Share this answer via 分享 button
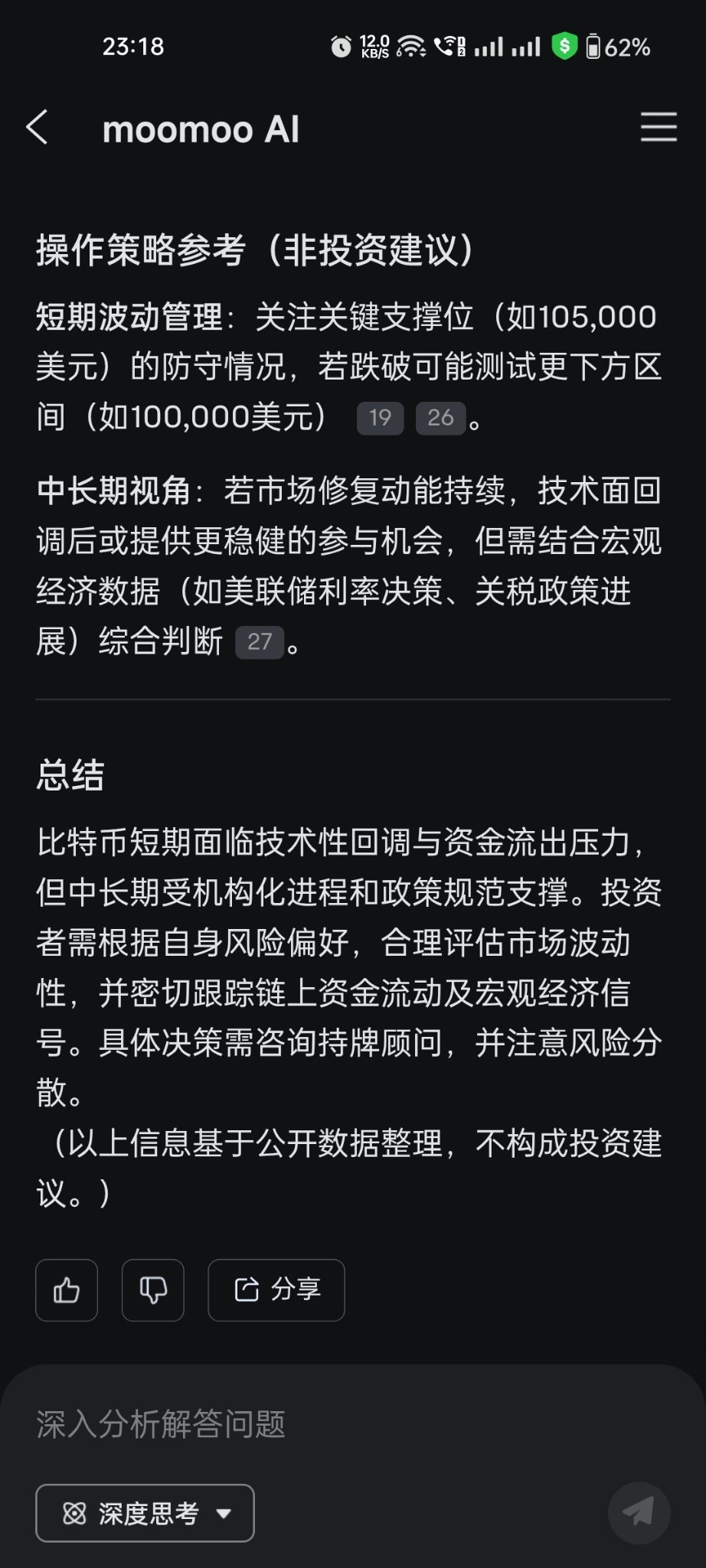 click(x=276, y=1290)
